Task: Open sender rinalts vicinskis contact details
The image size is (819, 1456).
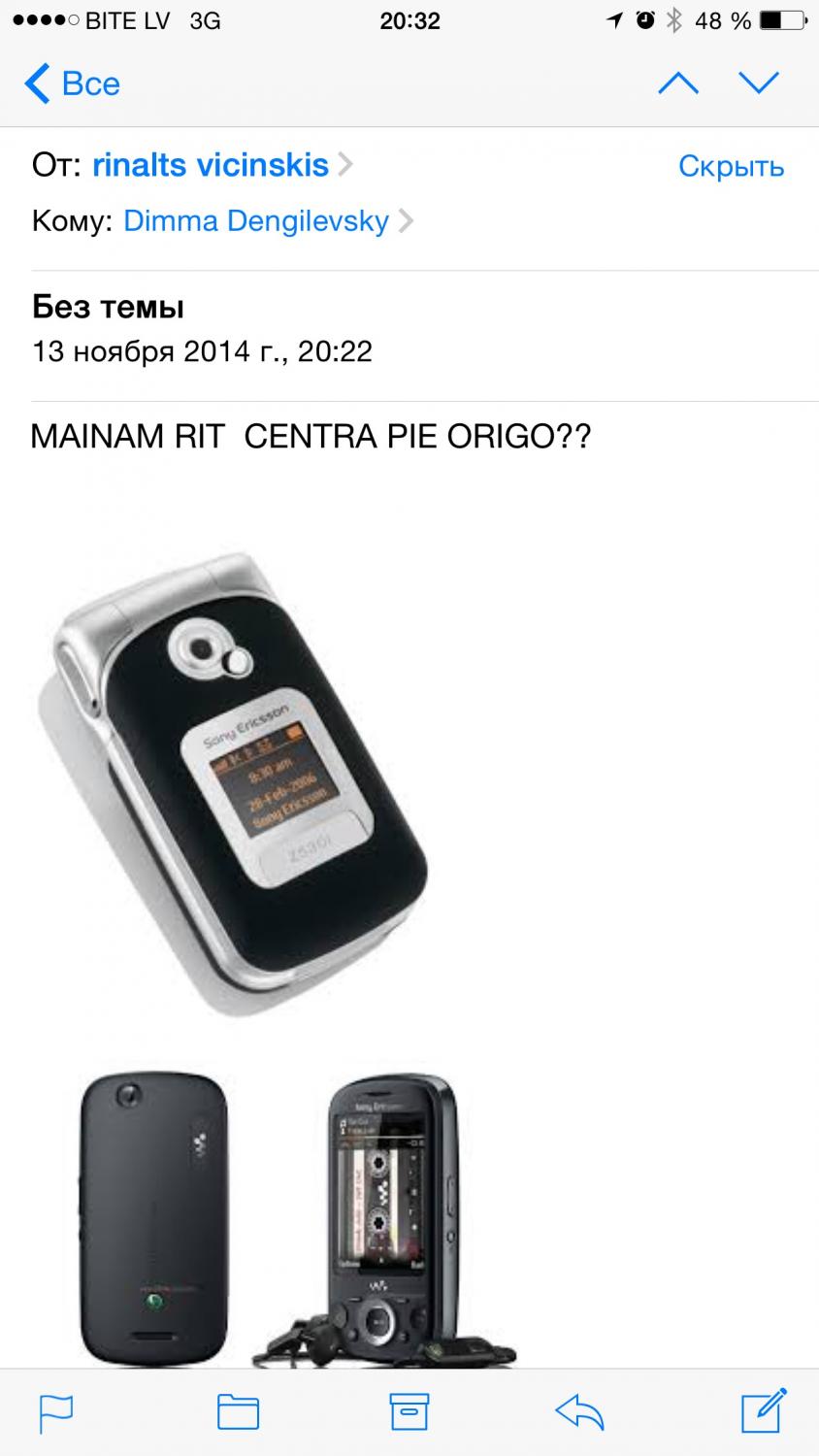Action: (x=211, y=165)
